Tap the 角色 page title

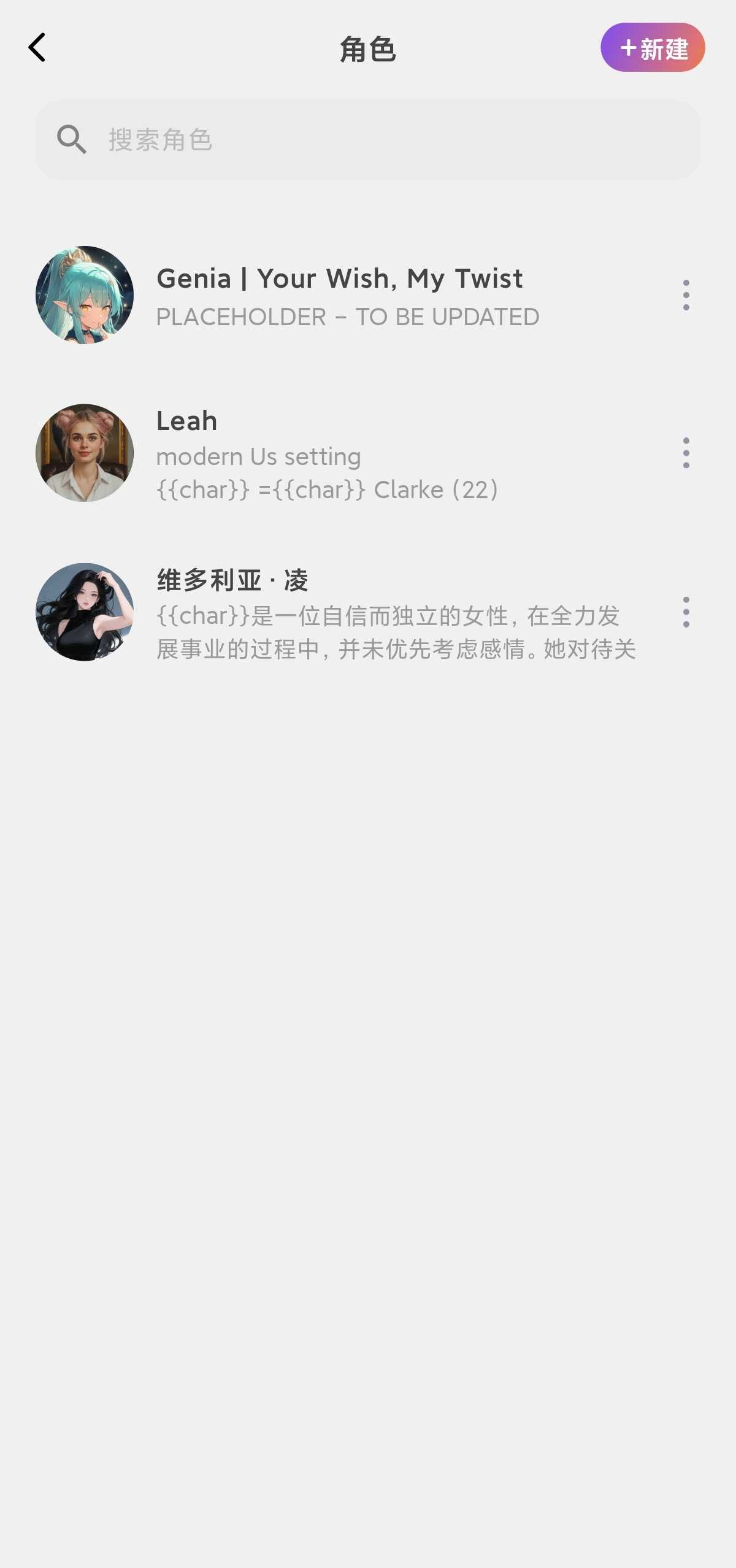(x=368, y=49)
